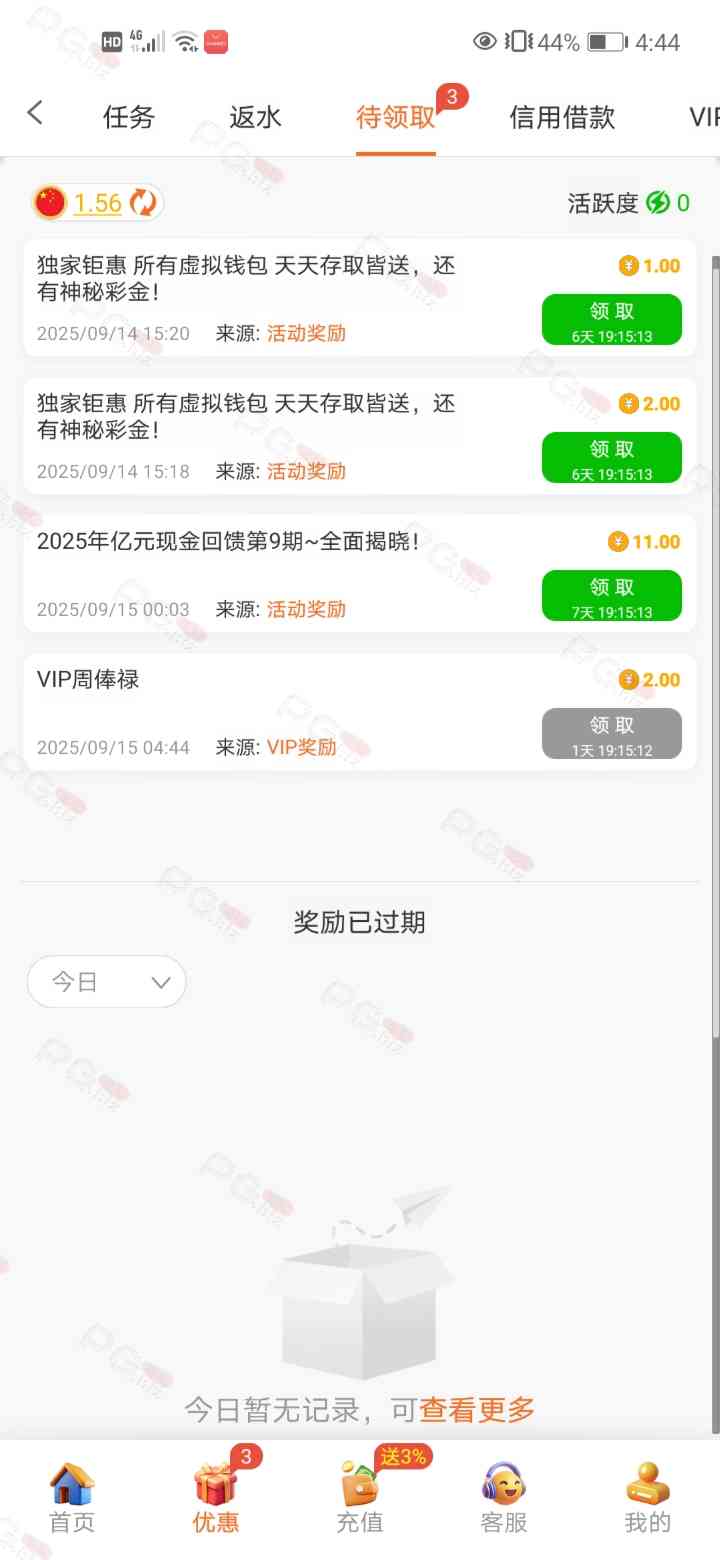Open the 信用借款 tab

(562, 118)
